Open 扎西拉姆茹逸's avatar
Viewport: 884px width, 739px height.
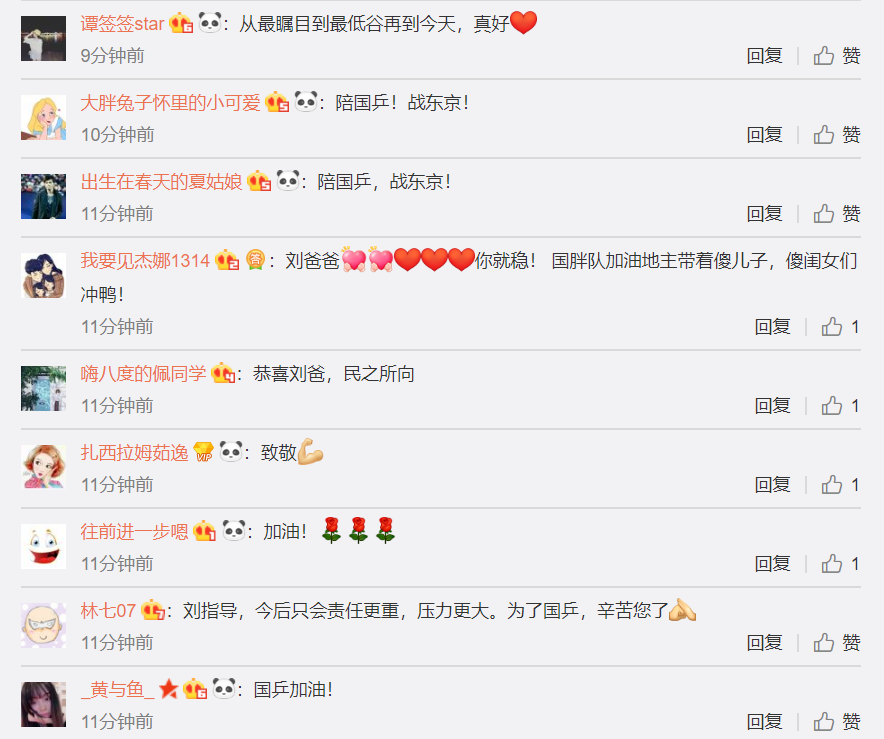pyautogui.click(x=43, y=466)
